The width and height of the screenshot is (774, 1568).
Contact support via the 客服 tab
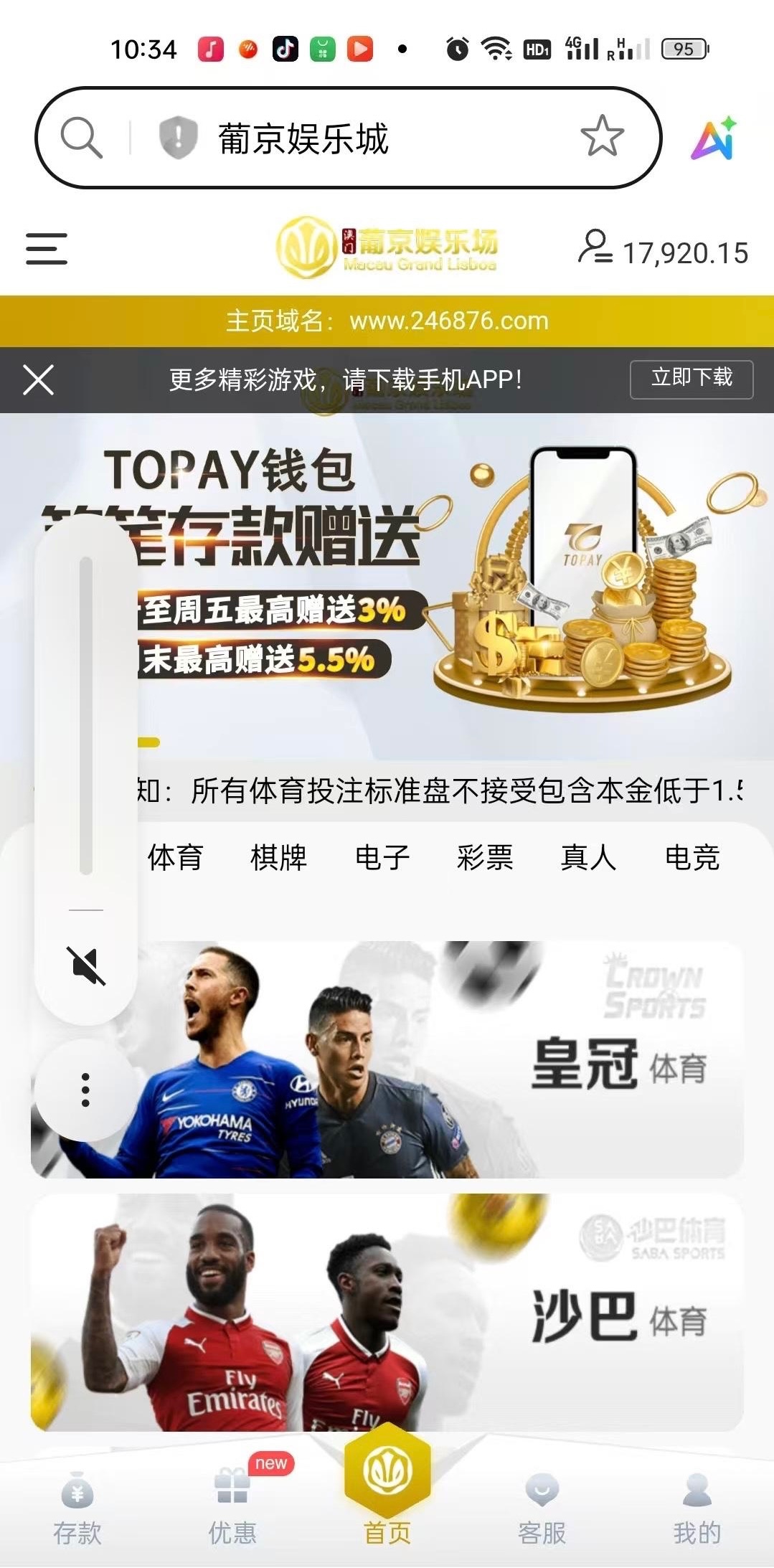coord(542,1508)
